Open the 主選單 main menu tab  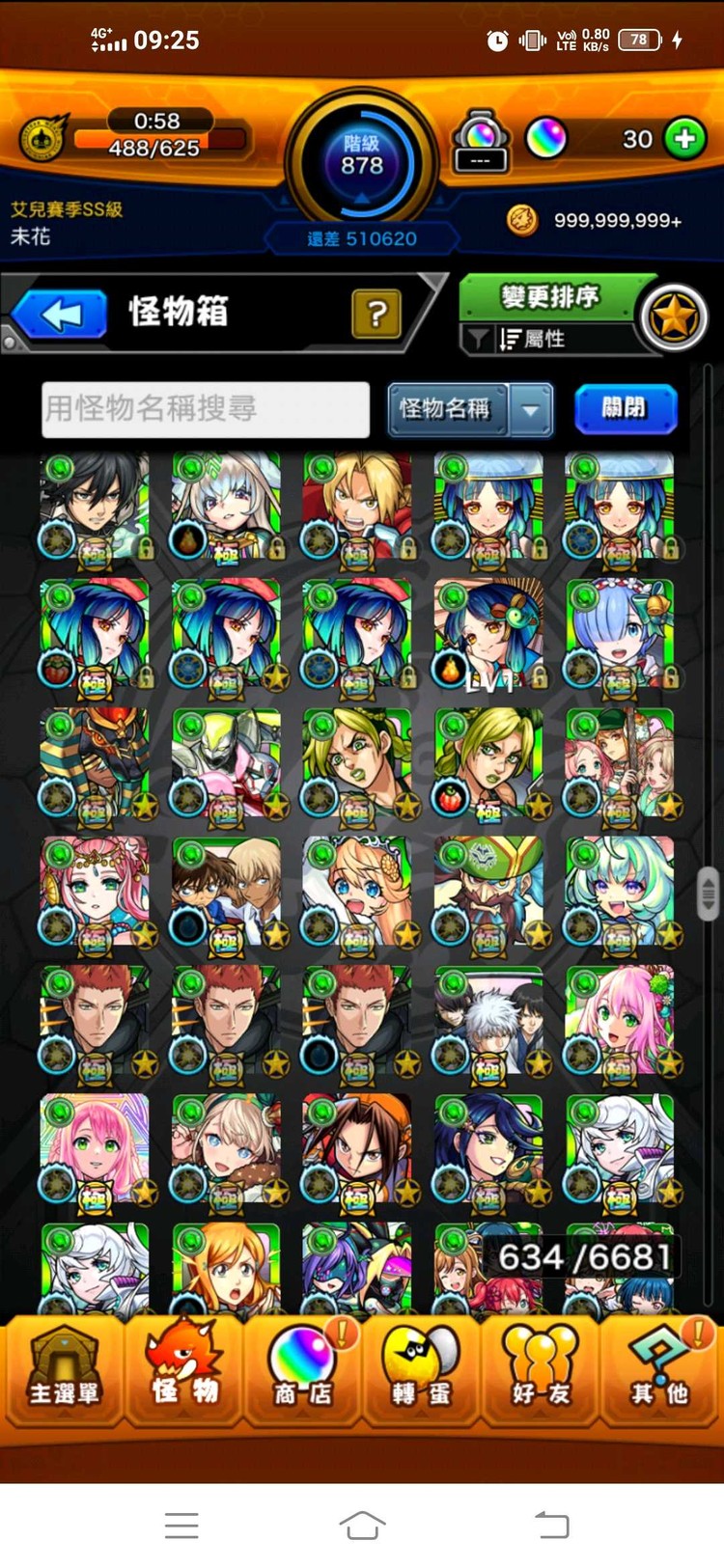click(64, 1372)
